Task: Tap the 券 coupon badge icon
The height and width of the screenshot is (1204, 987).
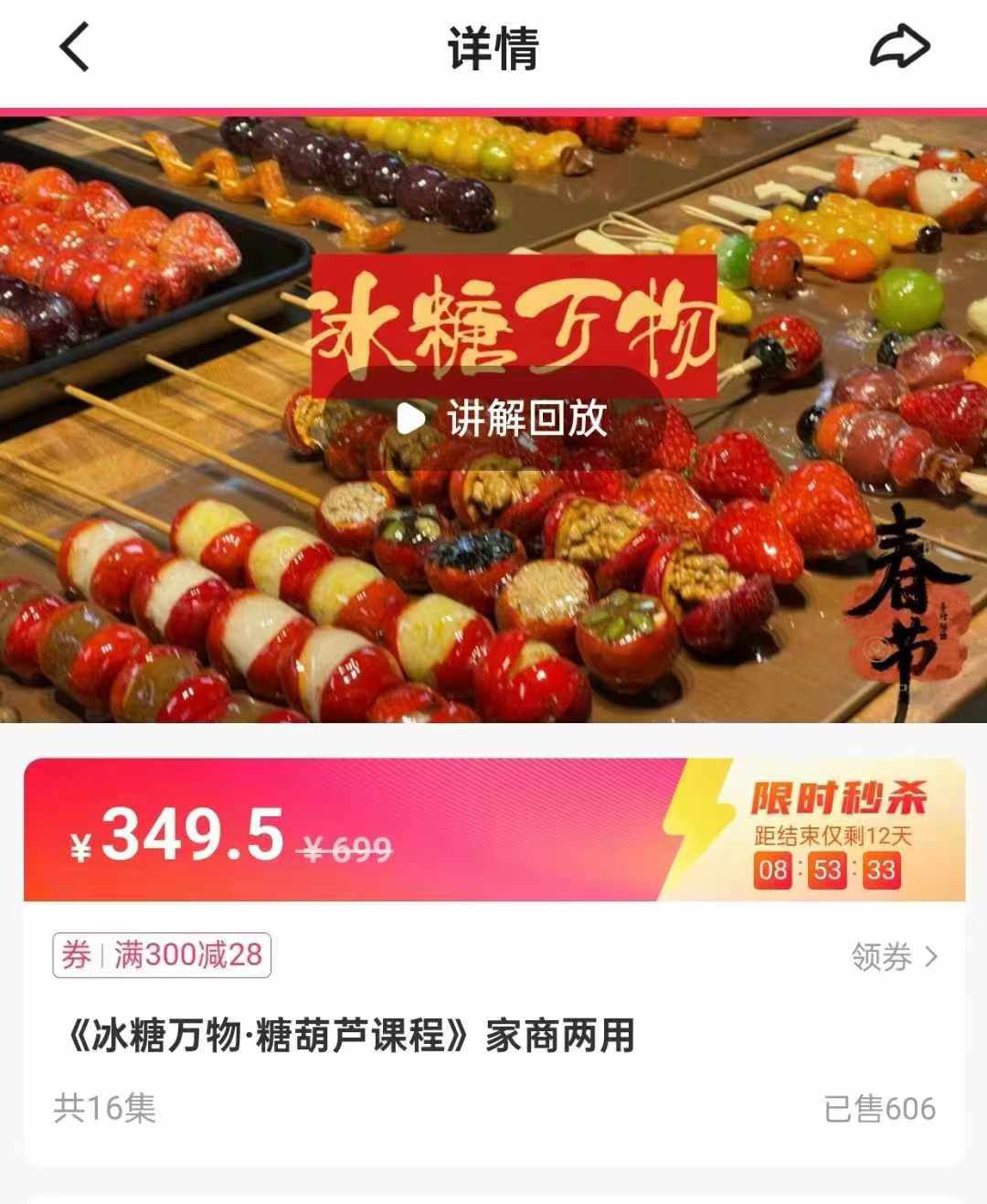Action: 77,954
